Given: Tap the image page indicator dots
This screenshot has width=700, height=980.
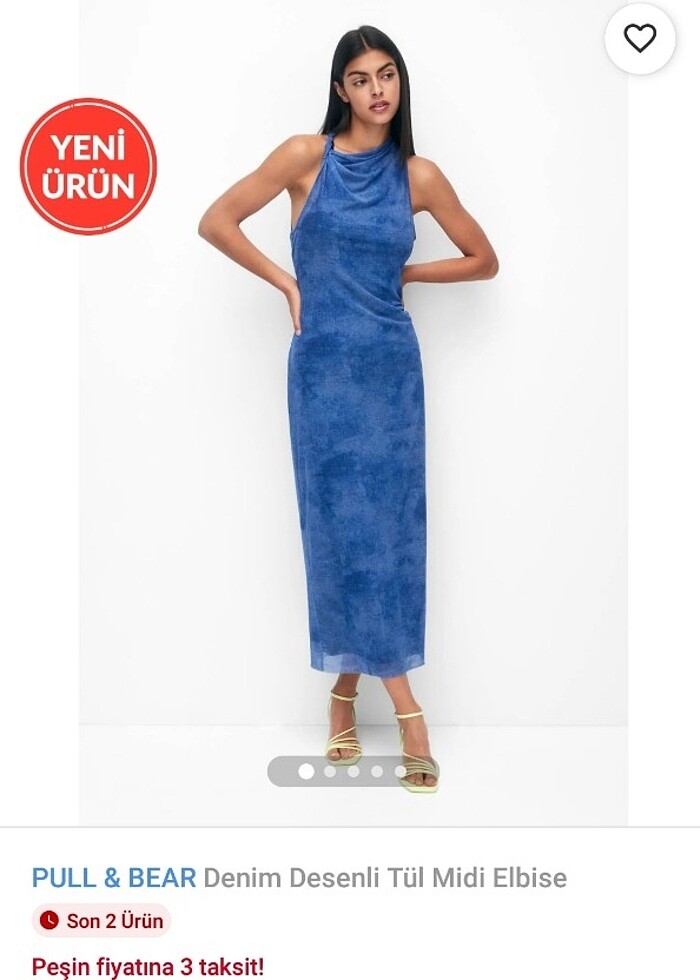Looking at the screenshot, I should point(352,771).
